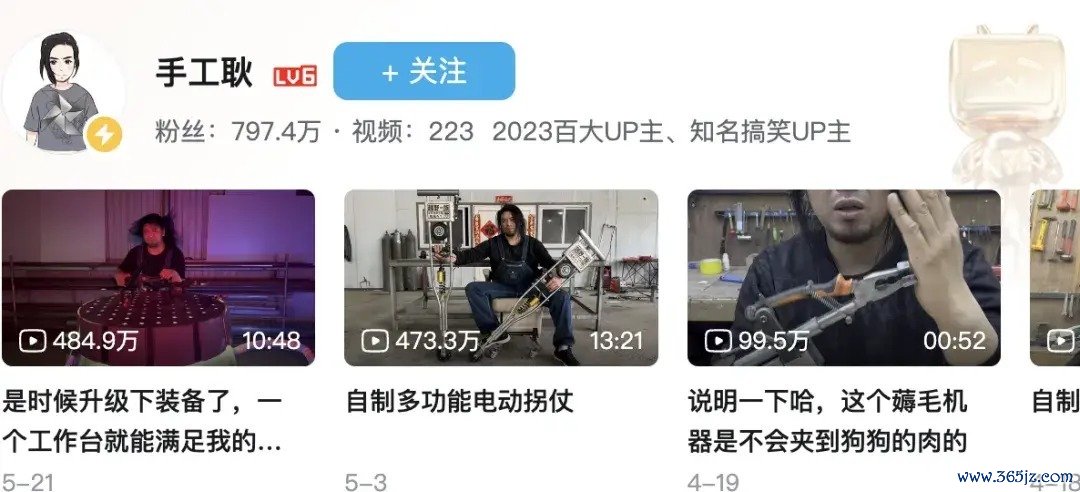Play the 自制多功能电动拐仗 video
Image resolution: width=1080 pixels, height=492 pixels.
pyautogui.click(x=500, y=278)
